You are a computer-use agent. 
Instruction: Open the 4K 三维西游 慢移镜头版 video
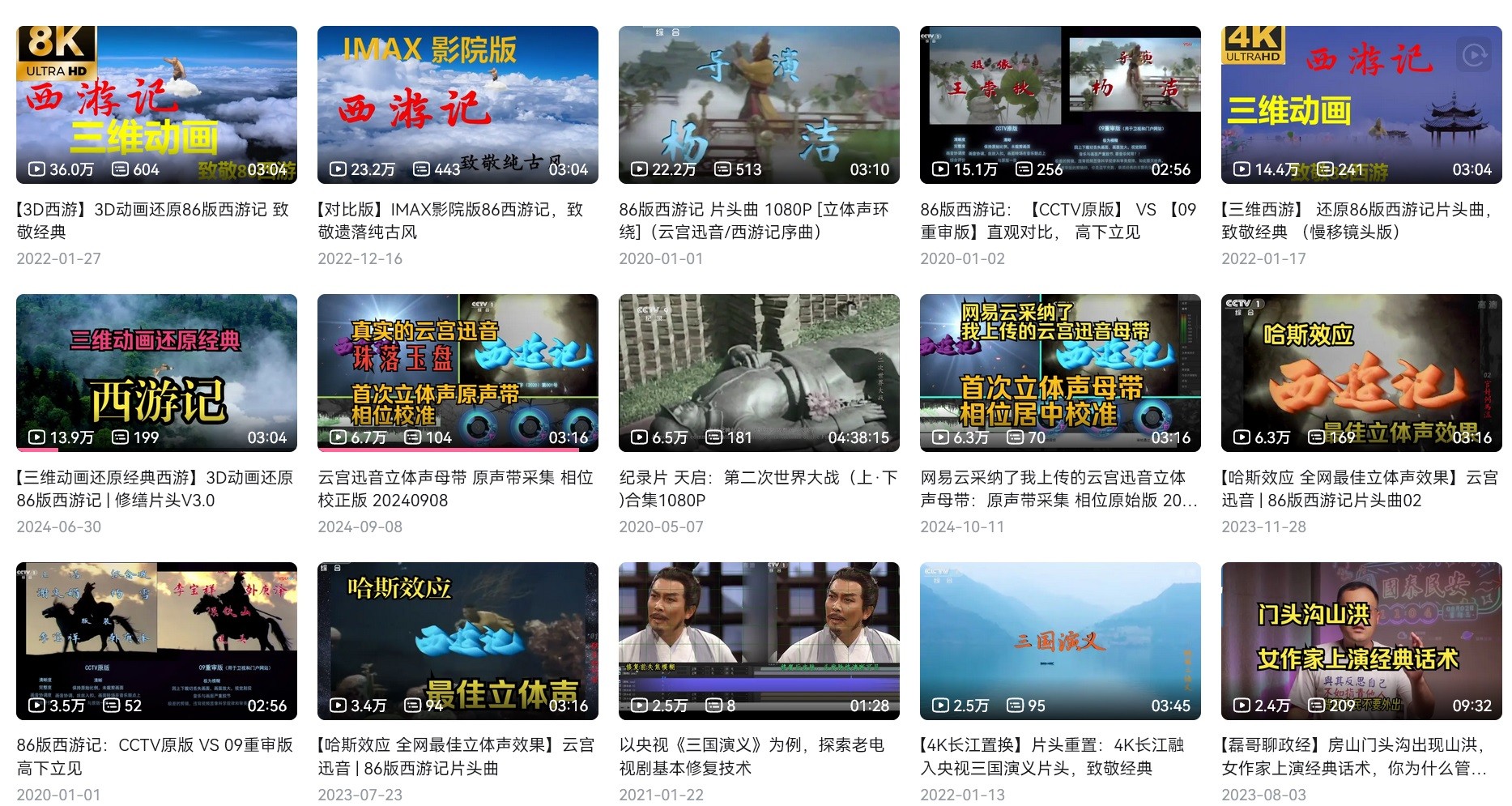tap(1361, 105)
